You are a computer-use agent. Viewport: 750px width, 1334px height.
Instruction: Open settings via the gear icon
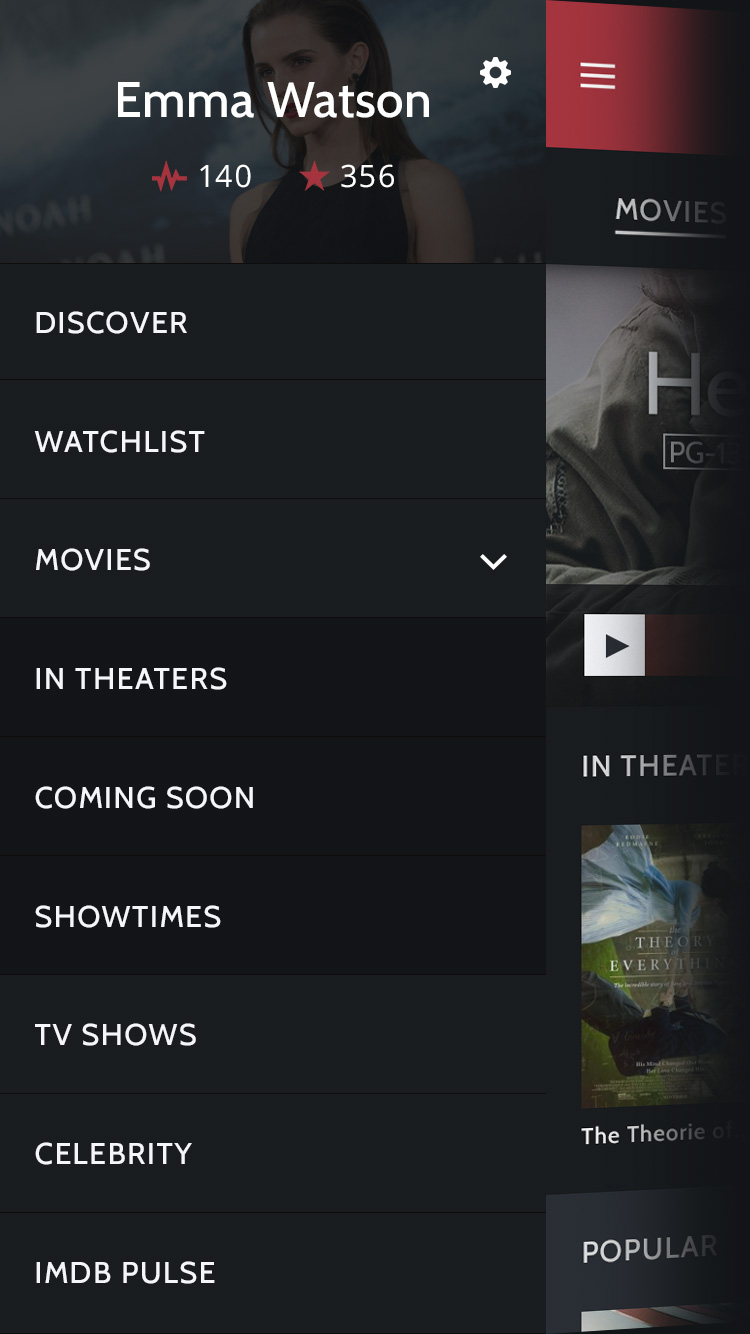[x=495, y=73]
